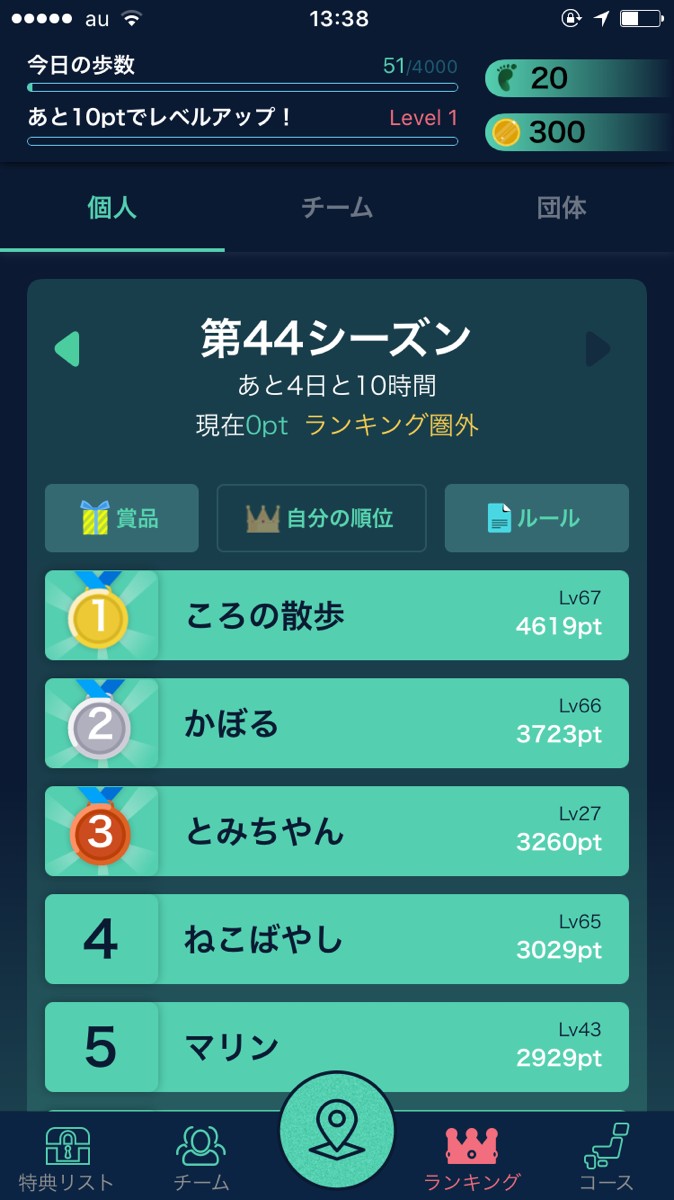Open the ルール rules button
Screen dimensions: 674x1200
pyautogui.click(x=536, y=518)
